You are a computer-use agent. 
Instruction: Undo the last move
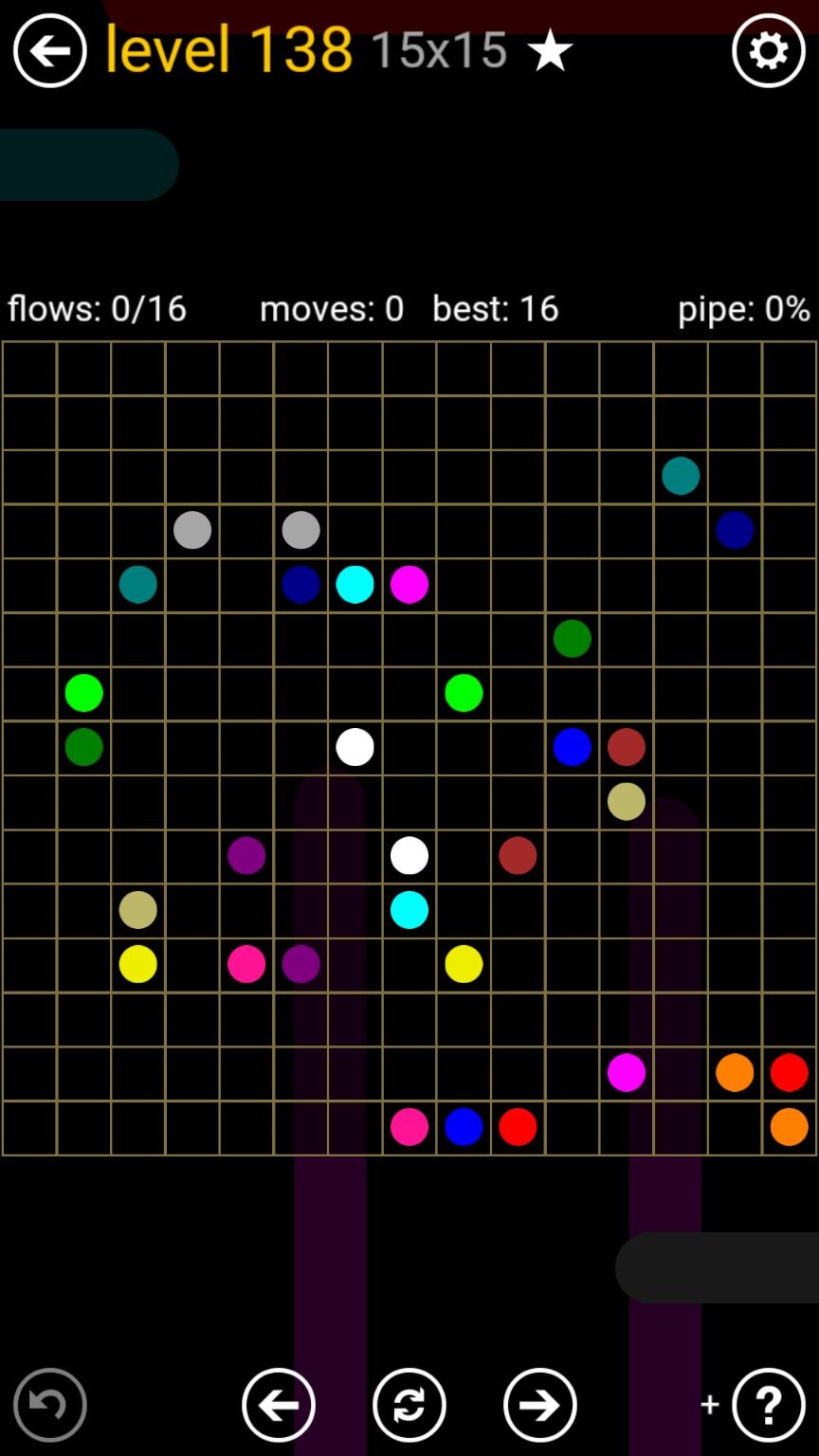[49, 1404]
